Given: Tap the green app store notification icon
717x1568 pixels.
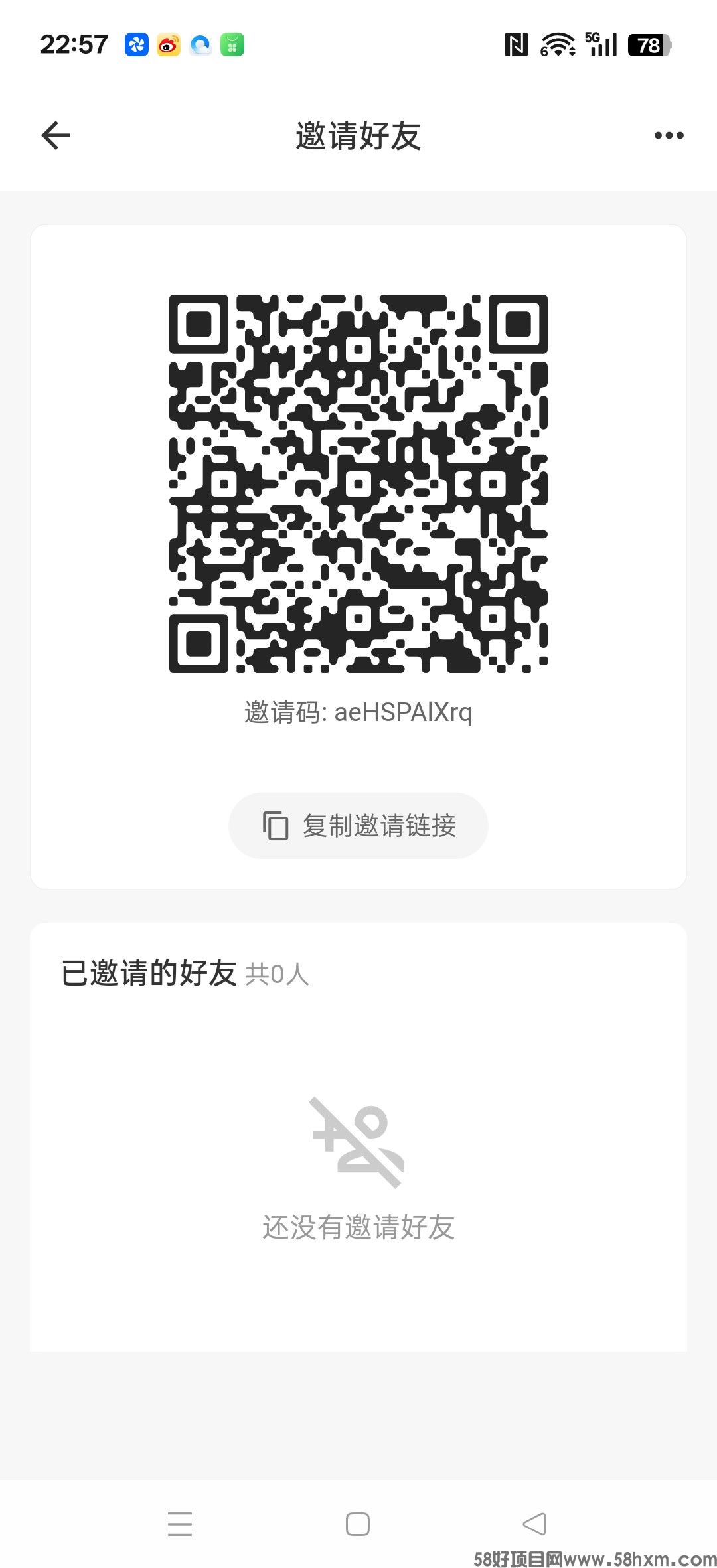Looking at the screenshot, I should click(x=232, y=45).
